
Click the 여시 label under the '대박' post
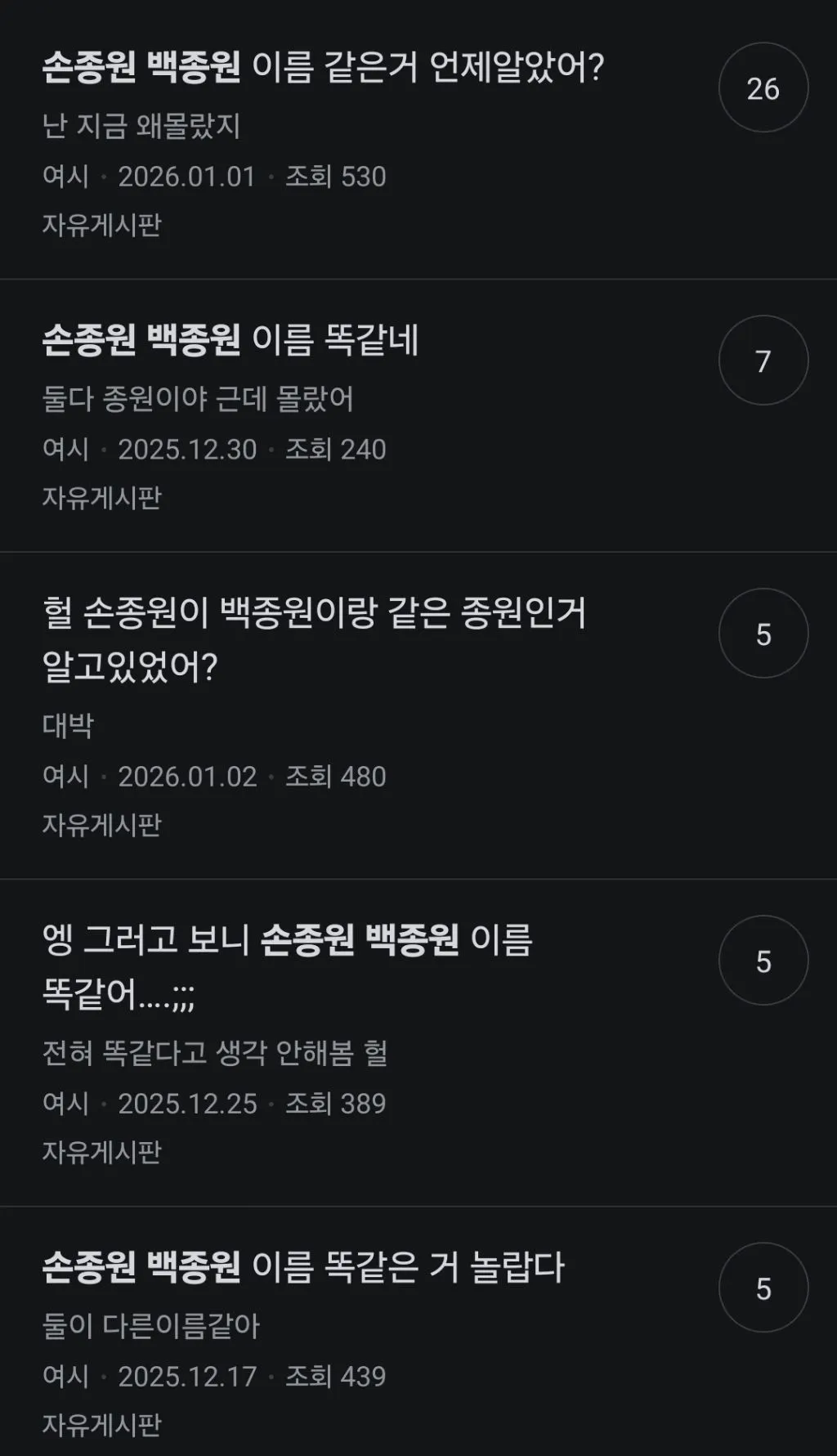click(x=65, y=777)
